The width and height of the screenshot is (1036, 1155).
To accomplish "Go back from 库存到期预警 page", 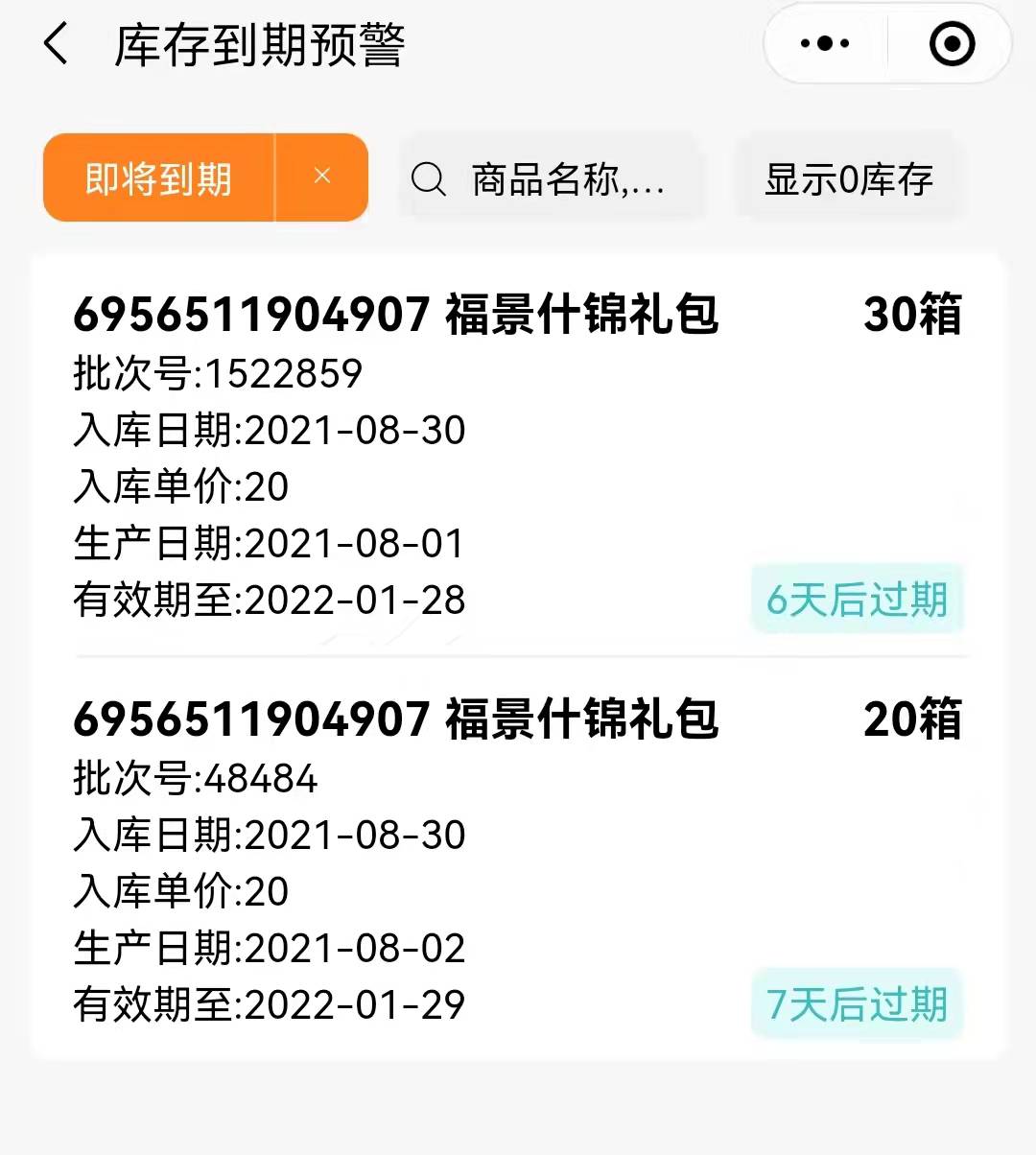I will (57, 44).
